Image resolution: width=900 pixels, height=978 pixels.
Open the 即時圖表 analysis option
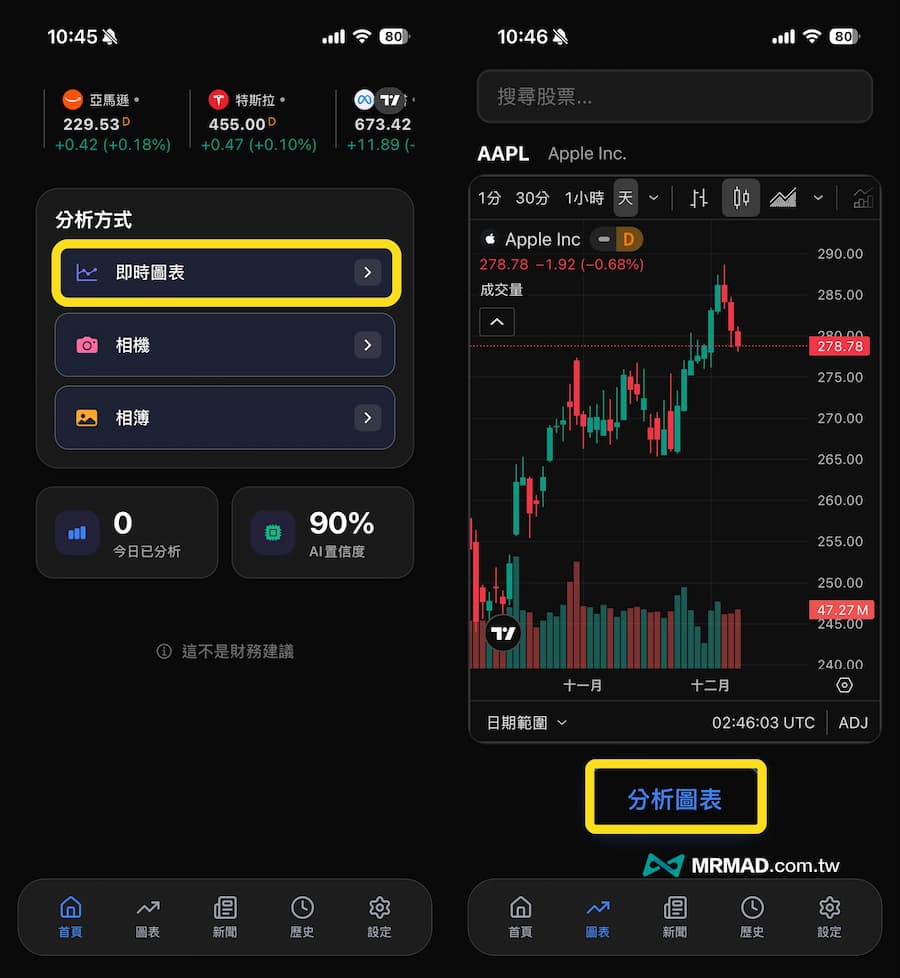(224, 272)
